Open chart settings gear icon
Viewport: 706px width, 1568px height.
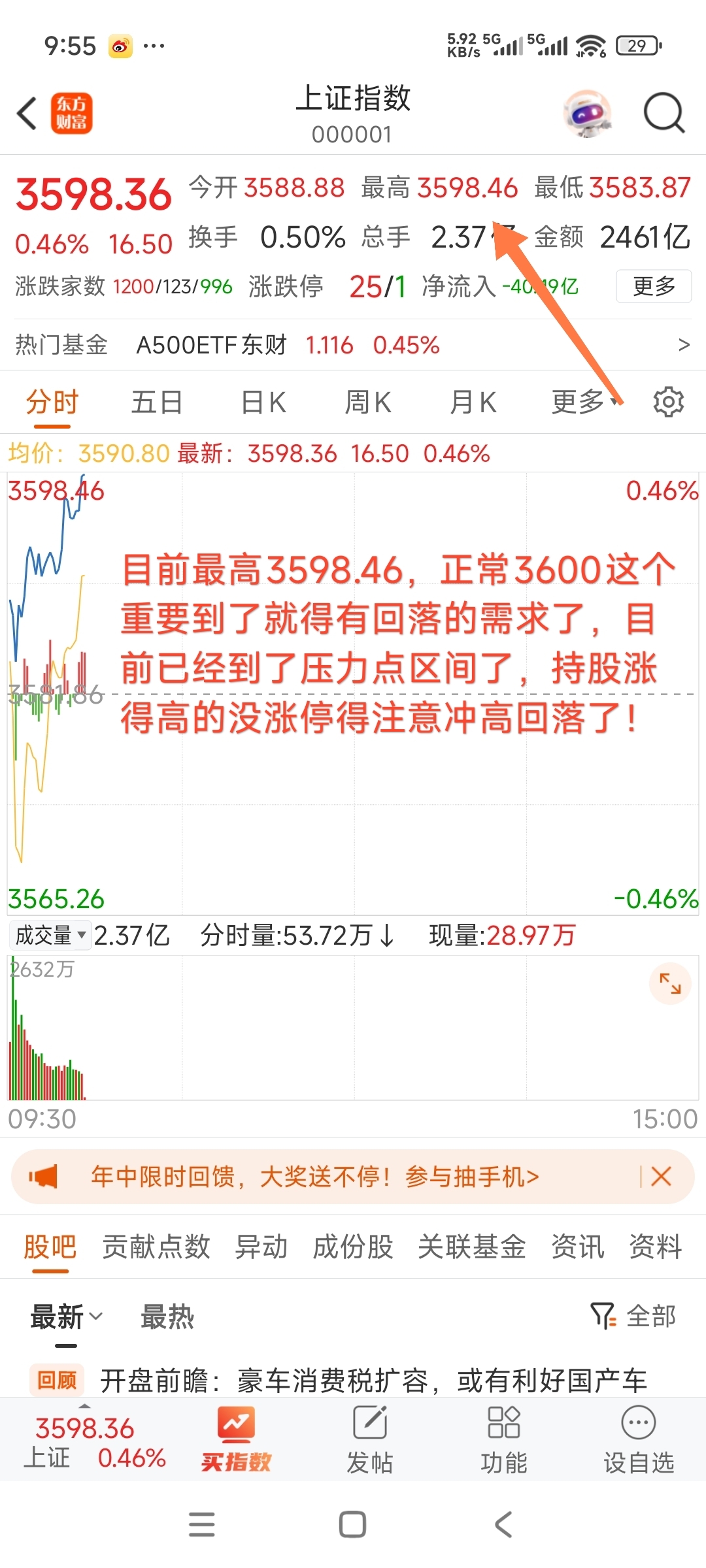tap(668, 402)
